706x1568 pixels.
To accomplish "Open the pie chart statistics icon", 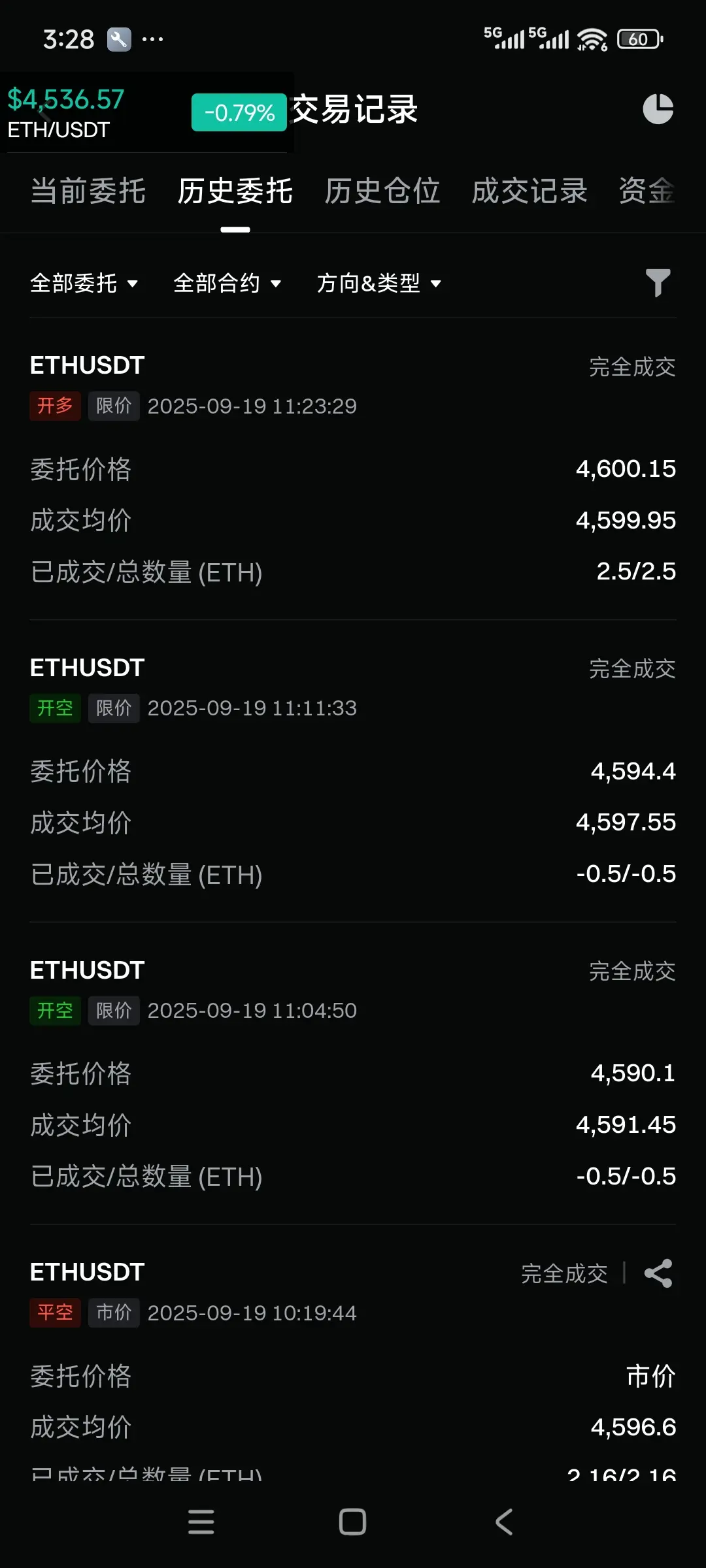I will 658,108.
